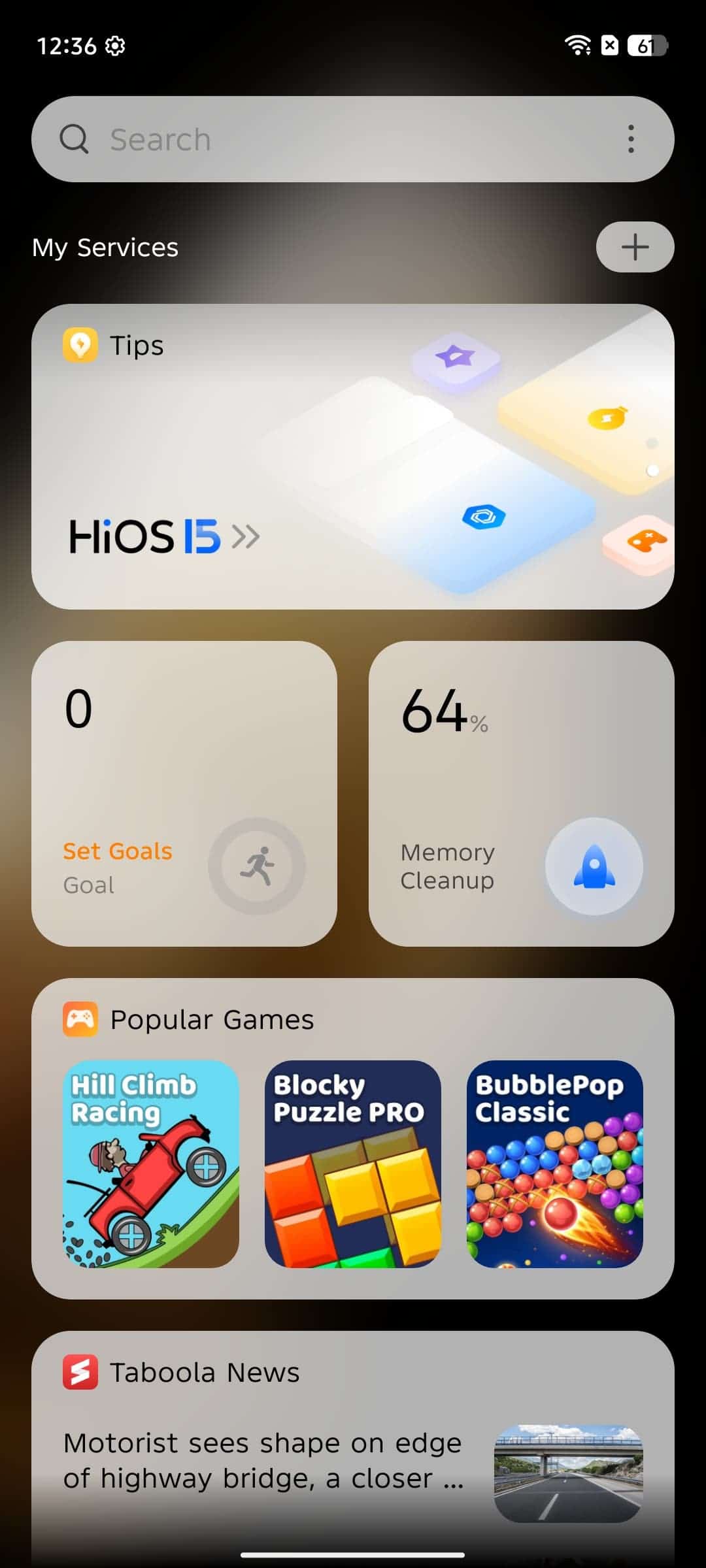Open the HiOS 15 Tips card
Screen dimensions: 706x1568
(x=353, y=457)
